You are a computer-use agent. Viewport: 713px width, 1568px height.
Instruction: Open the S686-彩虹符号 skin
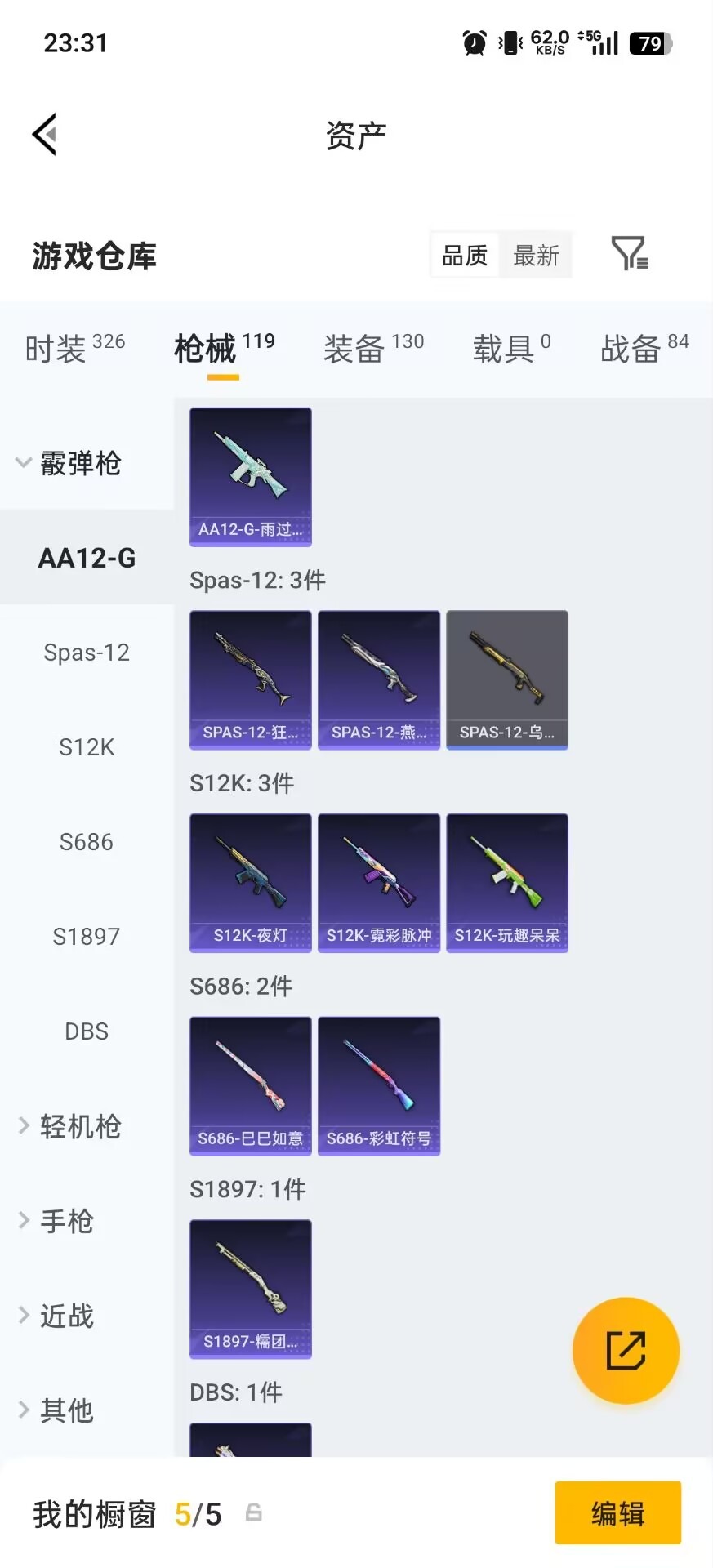coord(379,1085)
